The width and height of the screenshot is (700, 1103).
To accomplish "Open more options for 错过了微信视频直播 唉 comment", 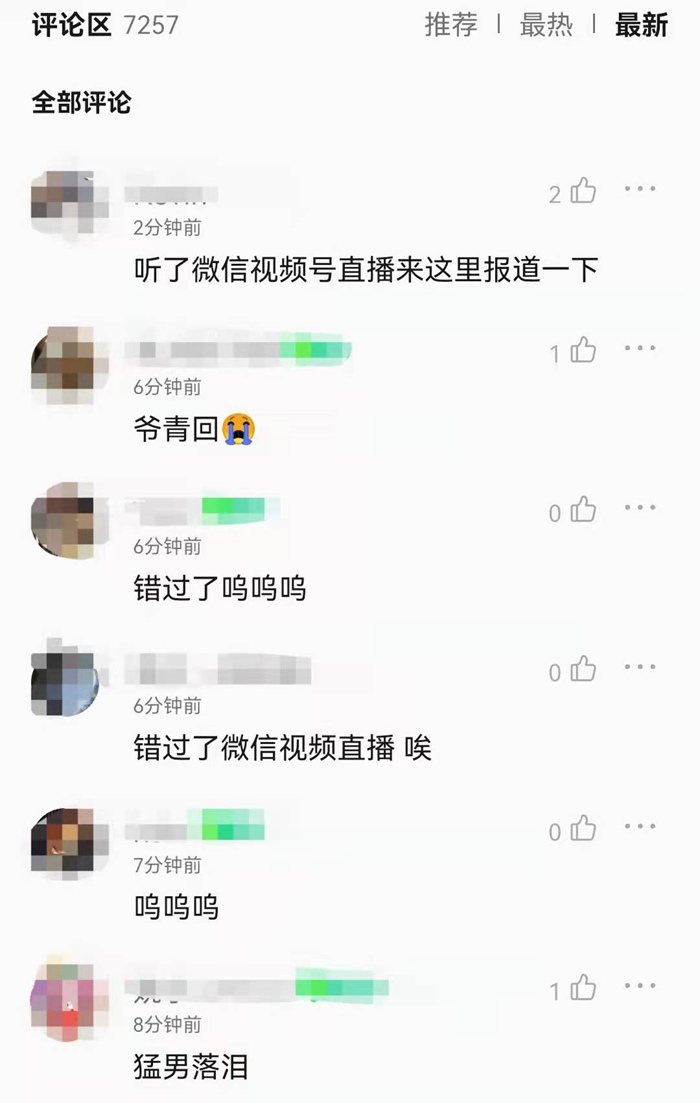I will [640, 667].
